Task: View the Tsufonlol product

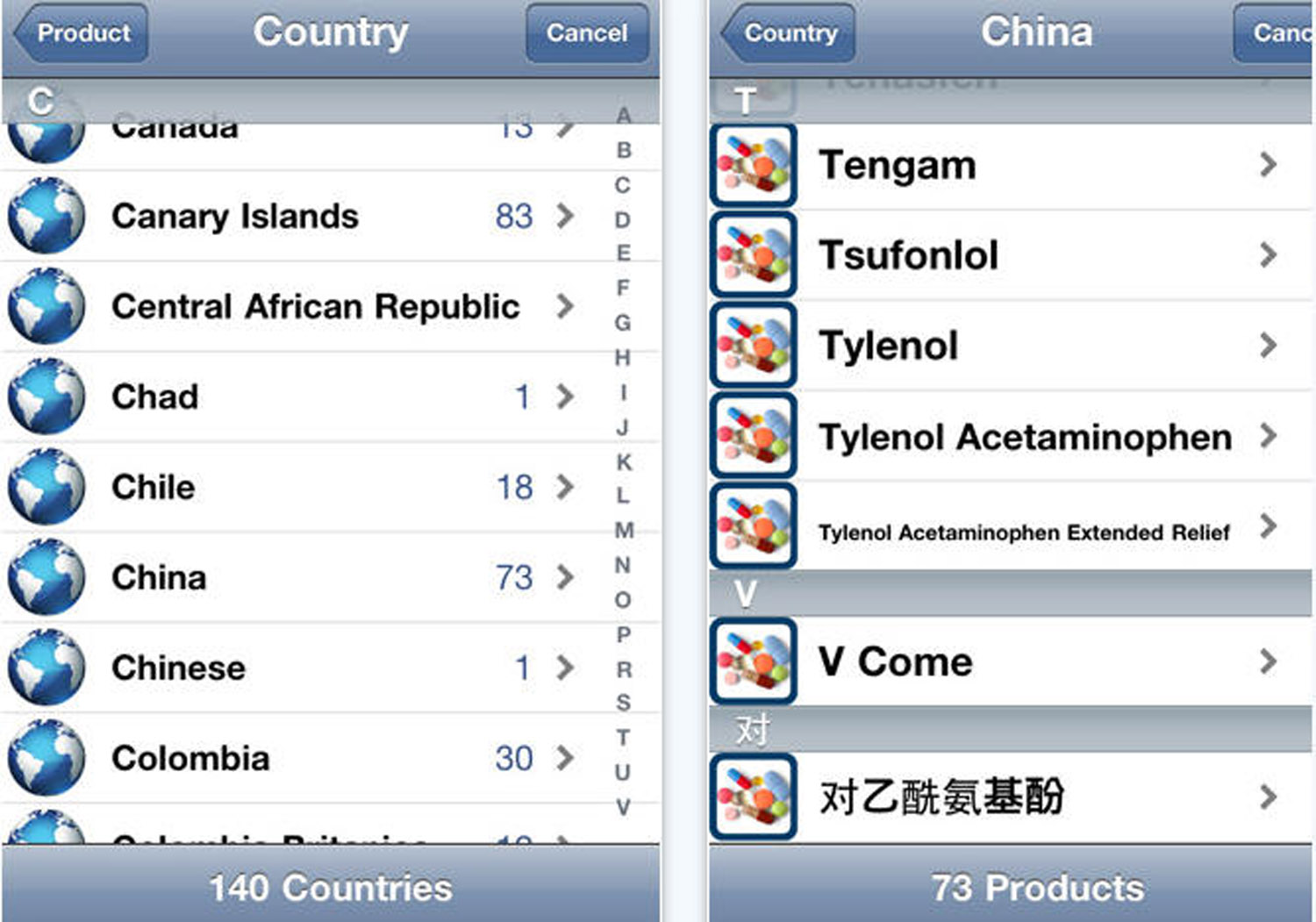Action: click(1009, 255)
